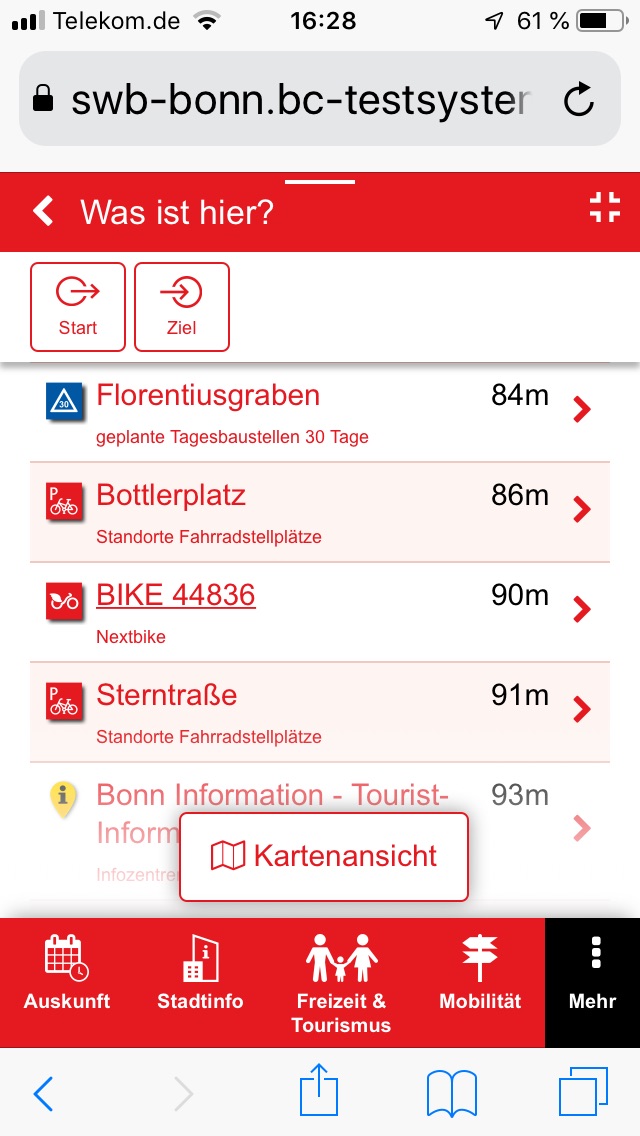Viewport: 640px width, 1136px height.
Task: Switch to Kartenansicht map view
Action: pyautogui.click(x=324, y=856)
